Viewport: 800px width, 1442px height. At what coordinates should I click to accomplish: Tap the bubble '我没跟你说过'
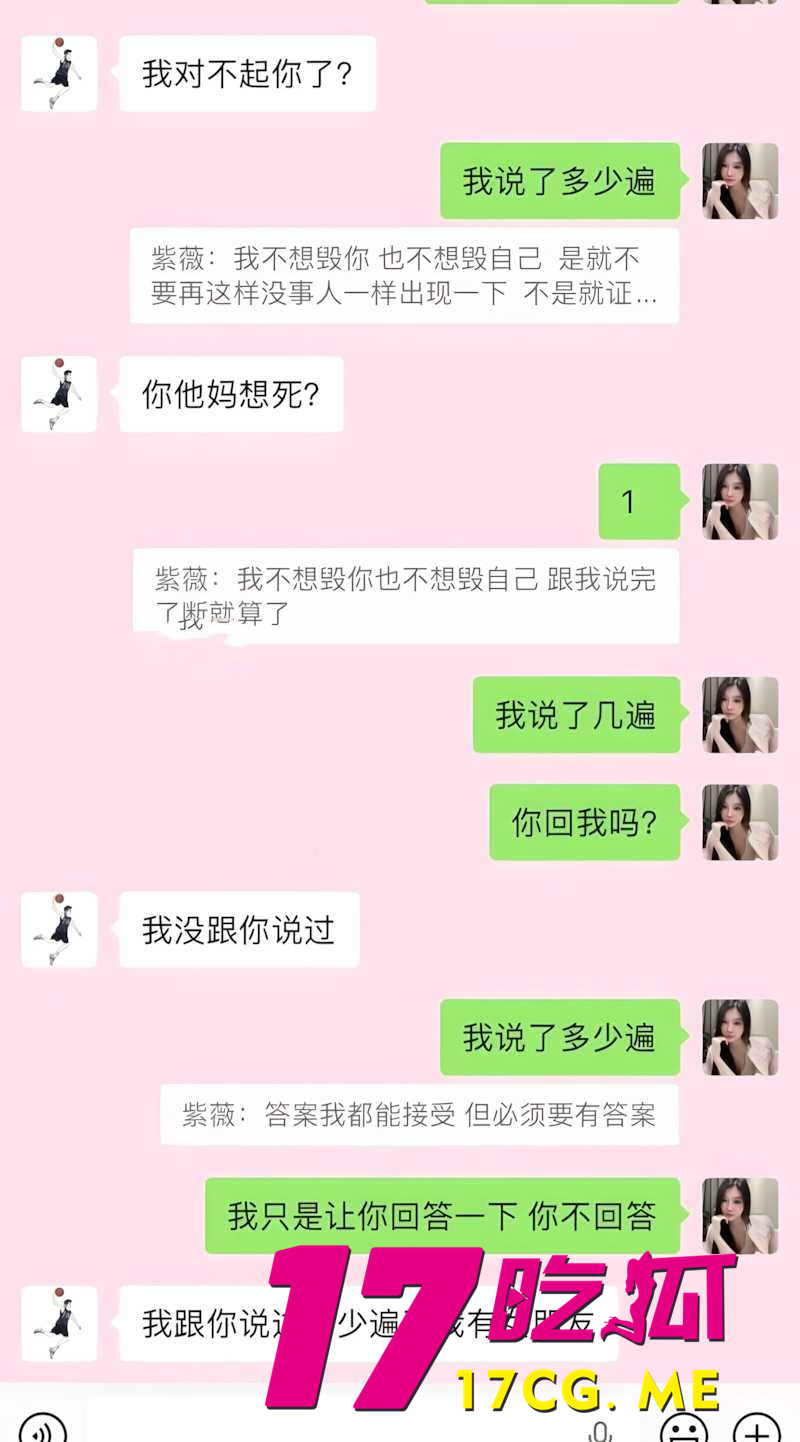tap(238, 930)
